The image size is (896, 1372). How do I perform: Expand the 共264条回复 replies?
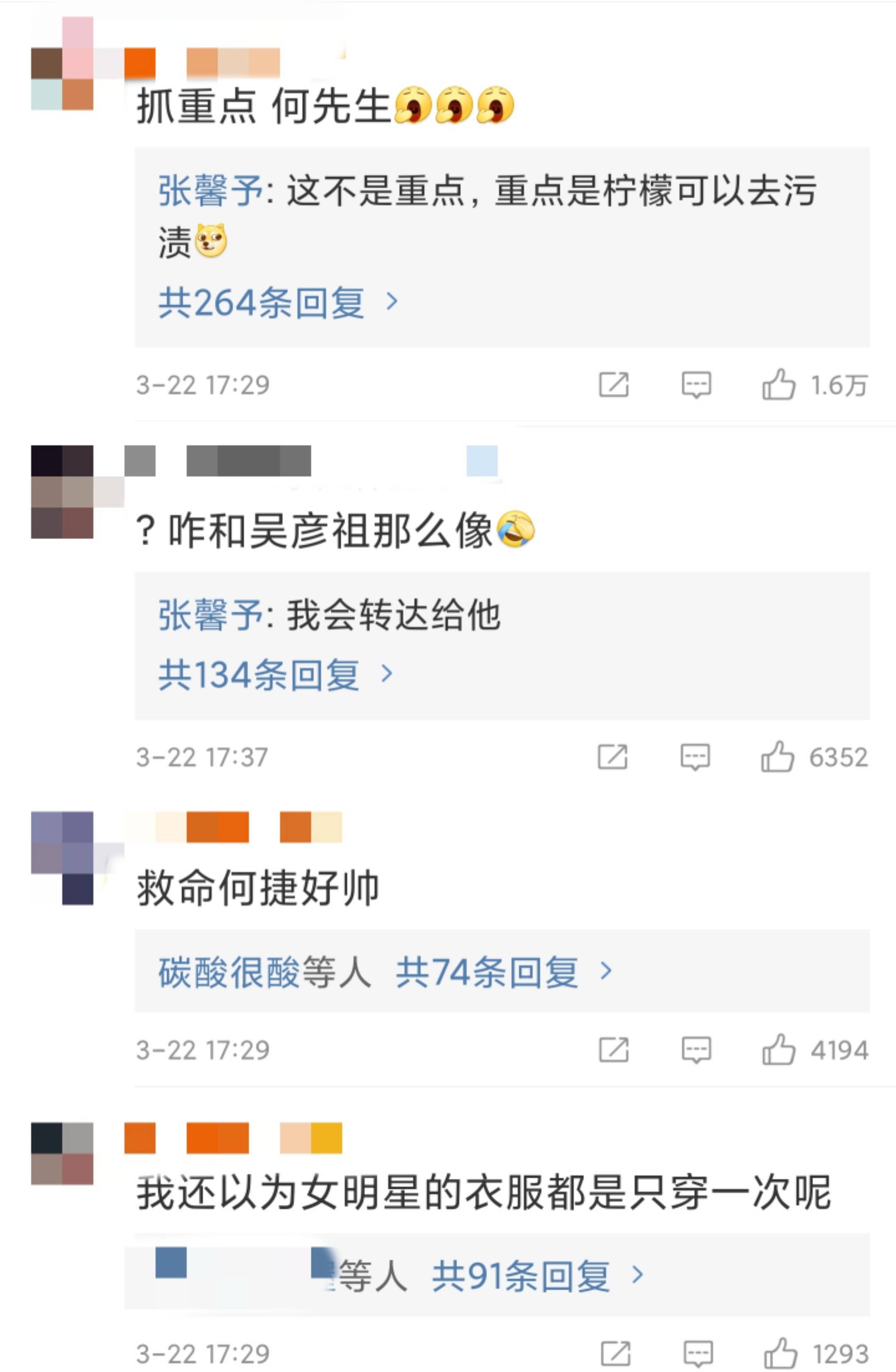[278, 303]
